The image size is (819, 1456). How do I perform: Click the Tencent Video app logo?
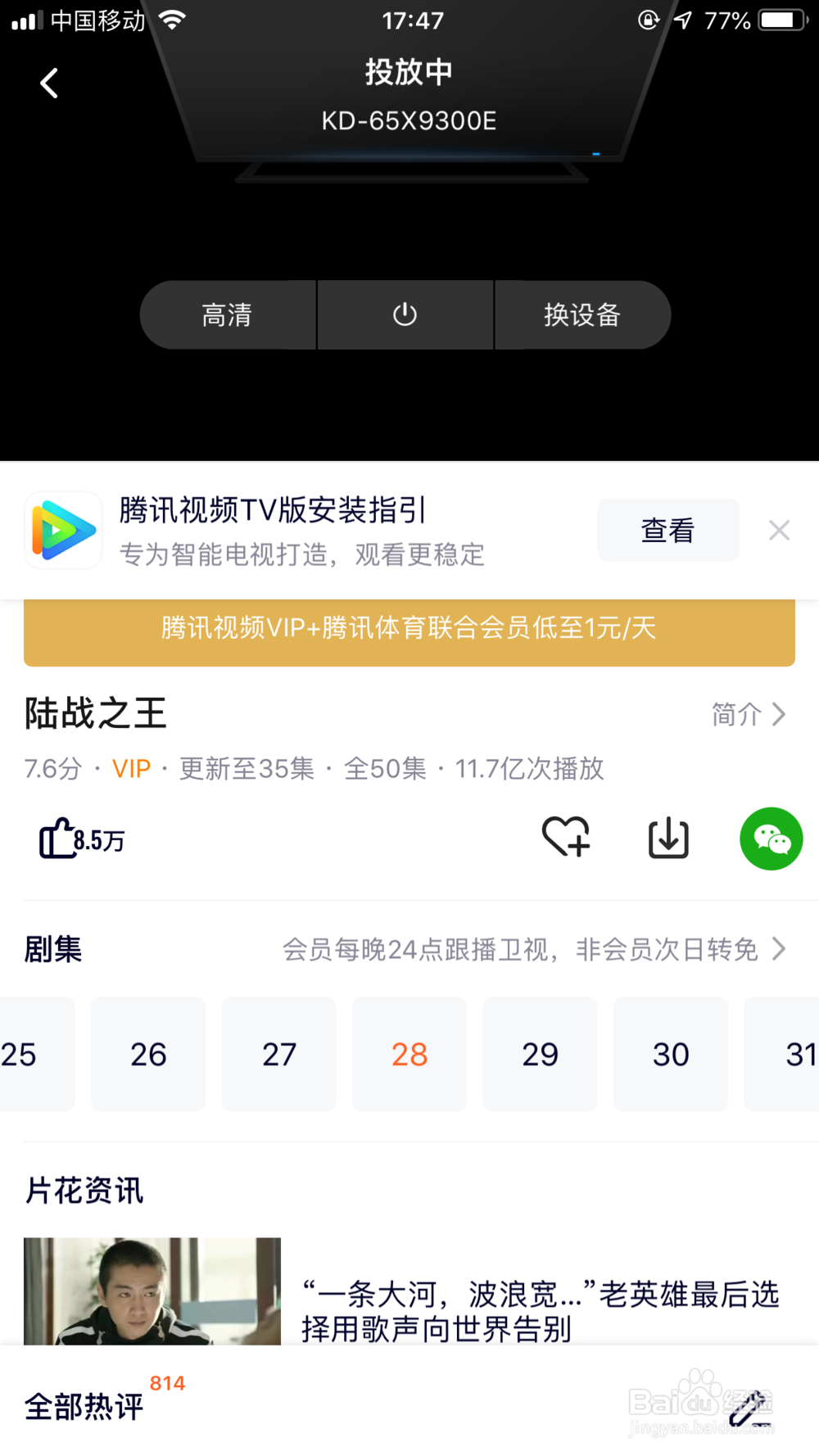[x=62, y=530]
